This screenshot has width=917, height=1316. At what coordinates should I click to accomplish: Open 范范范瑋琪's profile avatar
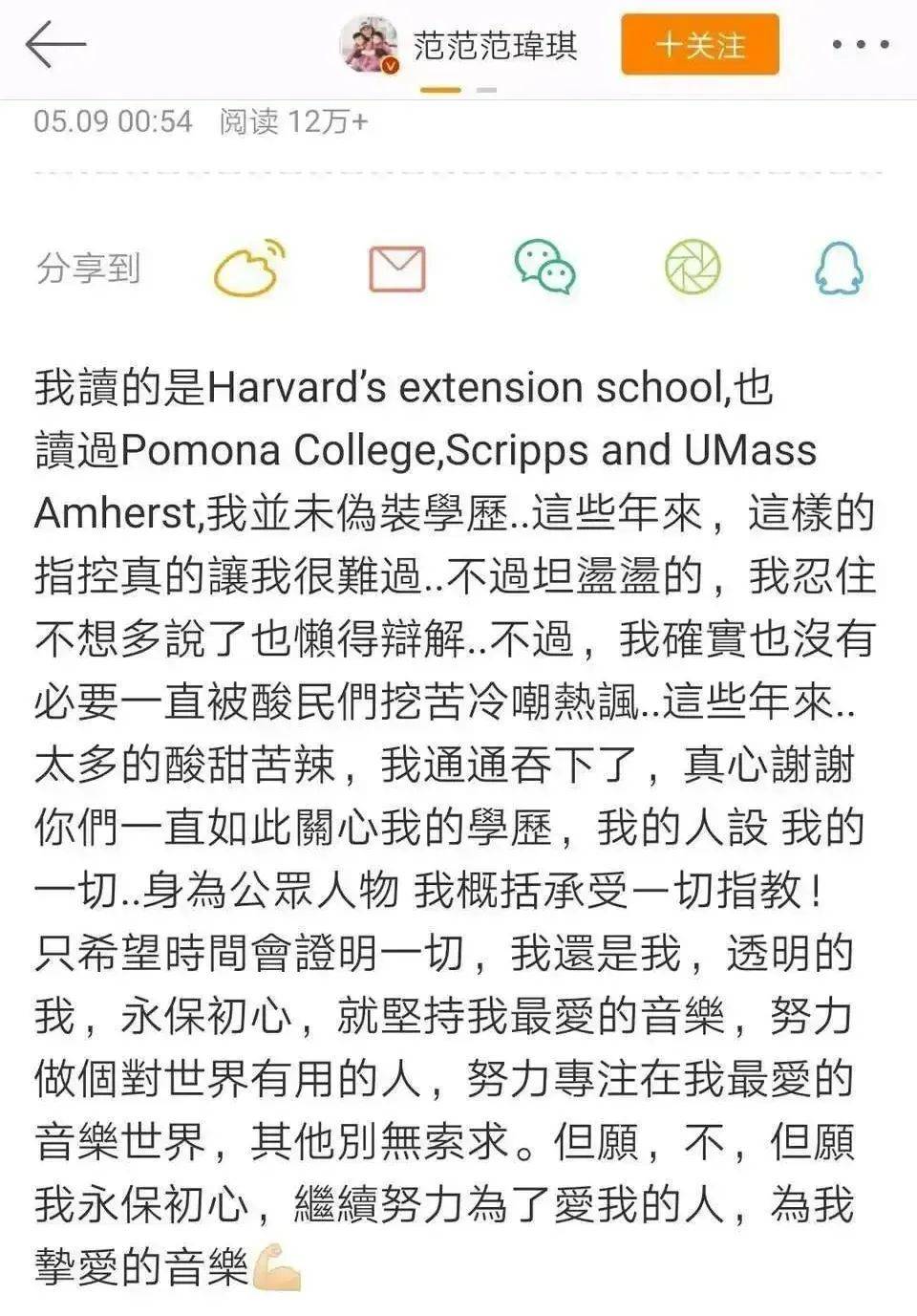(370, 45)
